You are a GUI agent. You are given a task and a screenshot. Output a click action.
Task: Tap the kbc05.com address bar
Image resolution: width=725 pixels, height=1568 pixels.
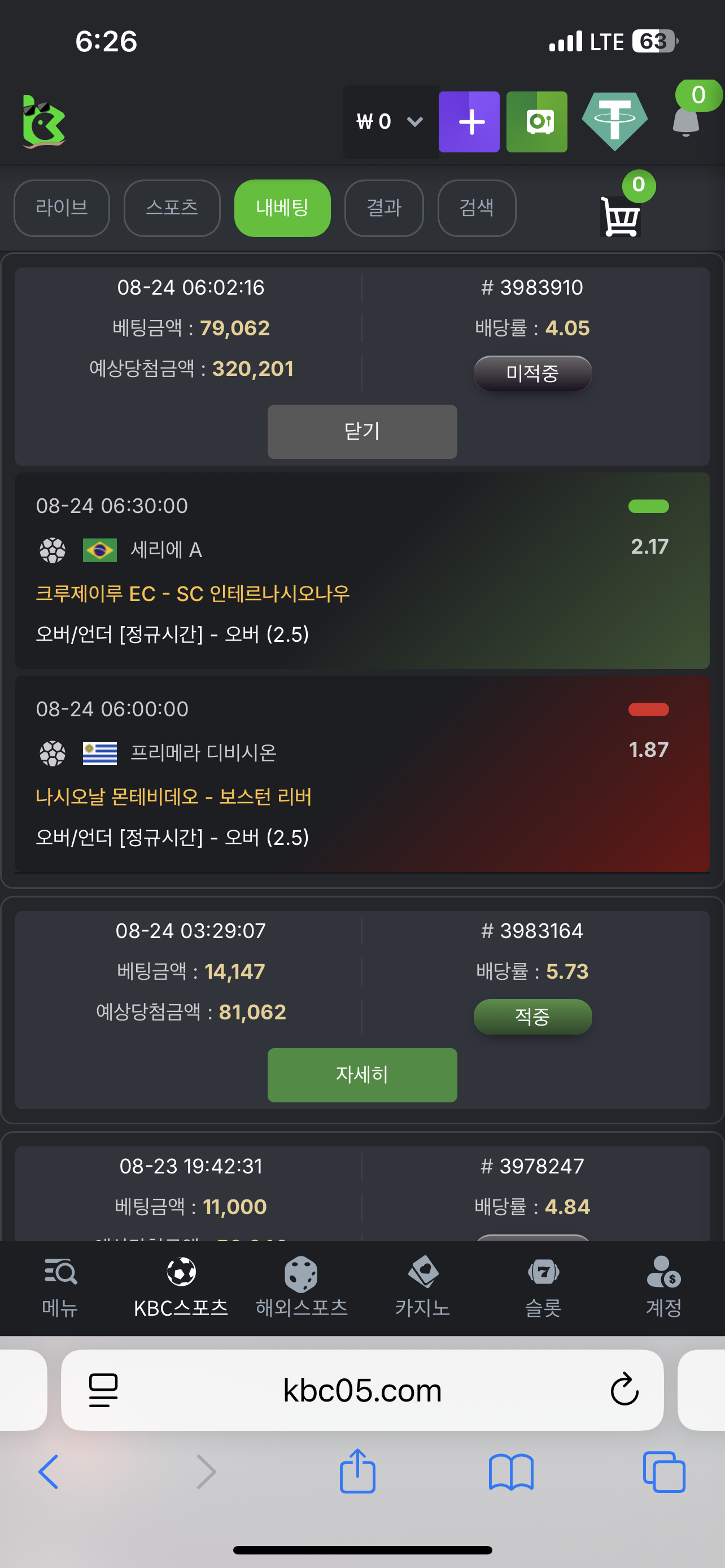pyautogui.click(x=361, y=1390)
